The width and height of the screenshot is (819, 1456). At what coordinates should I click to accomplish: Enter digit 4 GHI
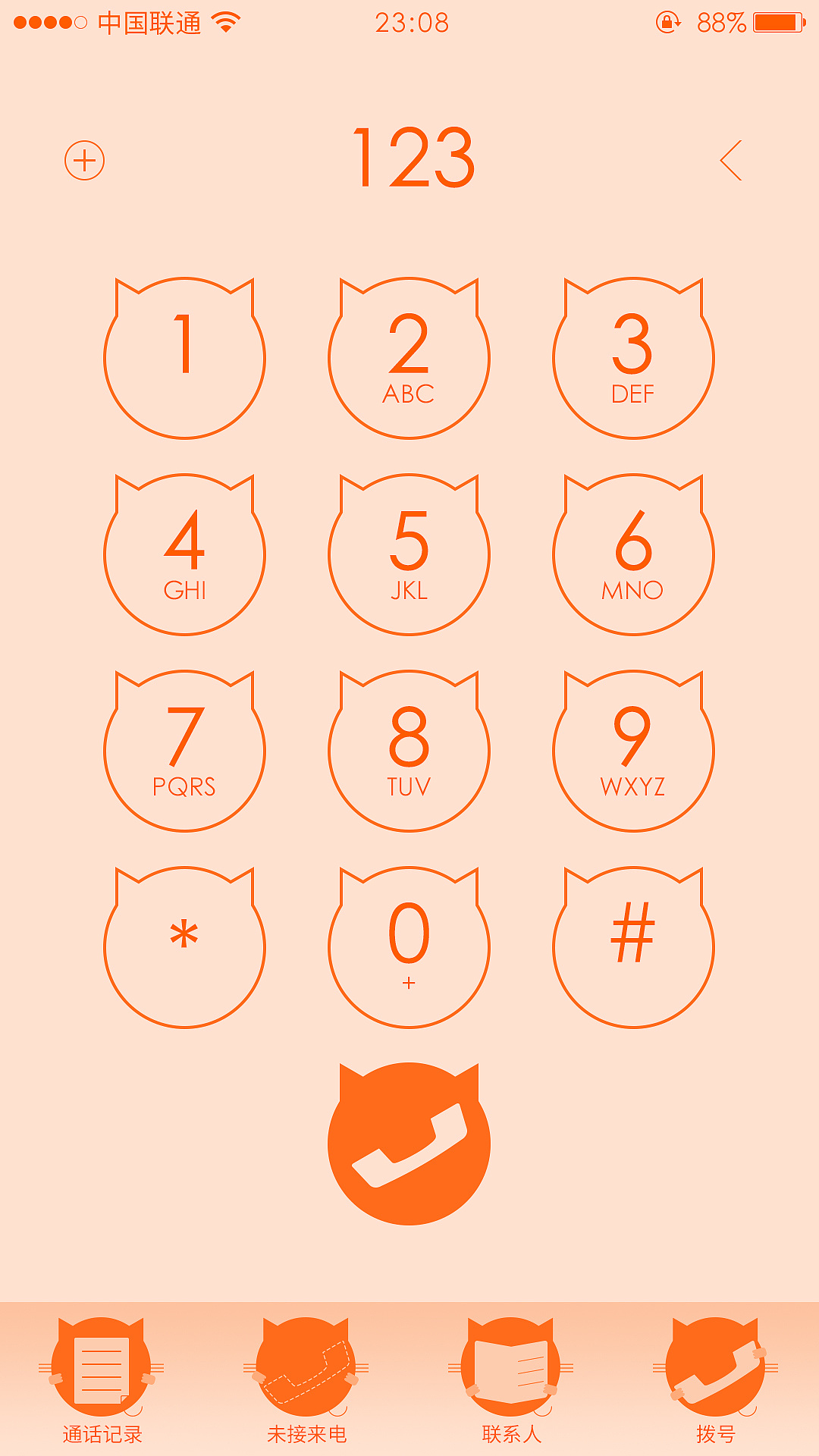[x=184, y=554]
